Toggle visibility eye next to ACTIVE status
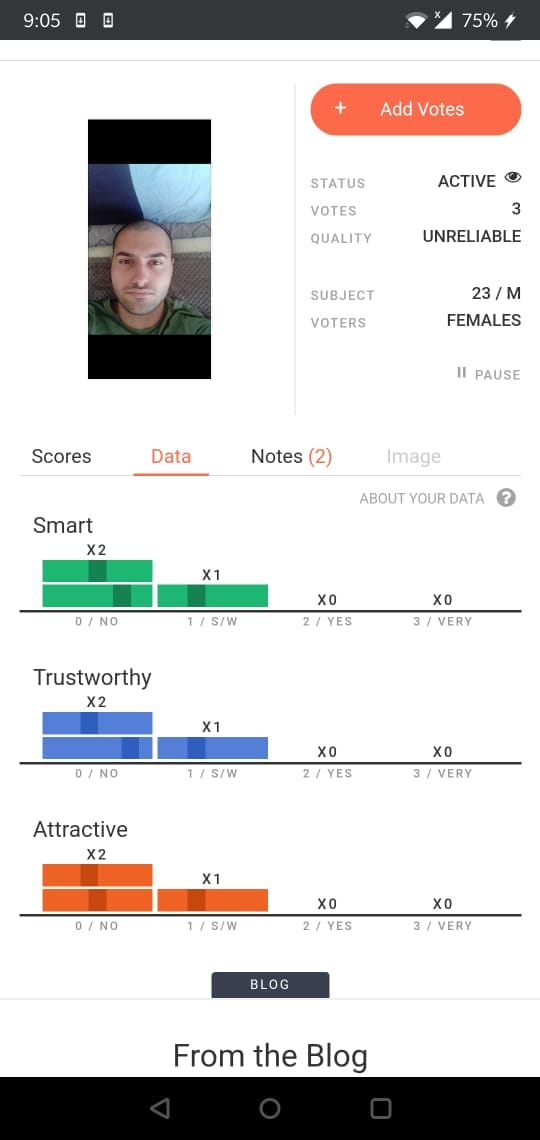The image size is (540, 1140). (x=513, y=177)
